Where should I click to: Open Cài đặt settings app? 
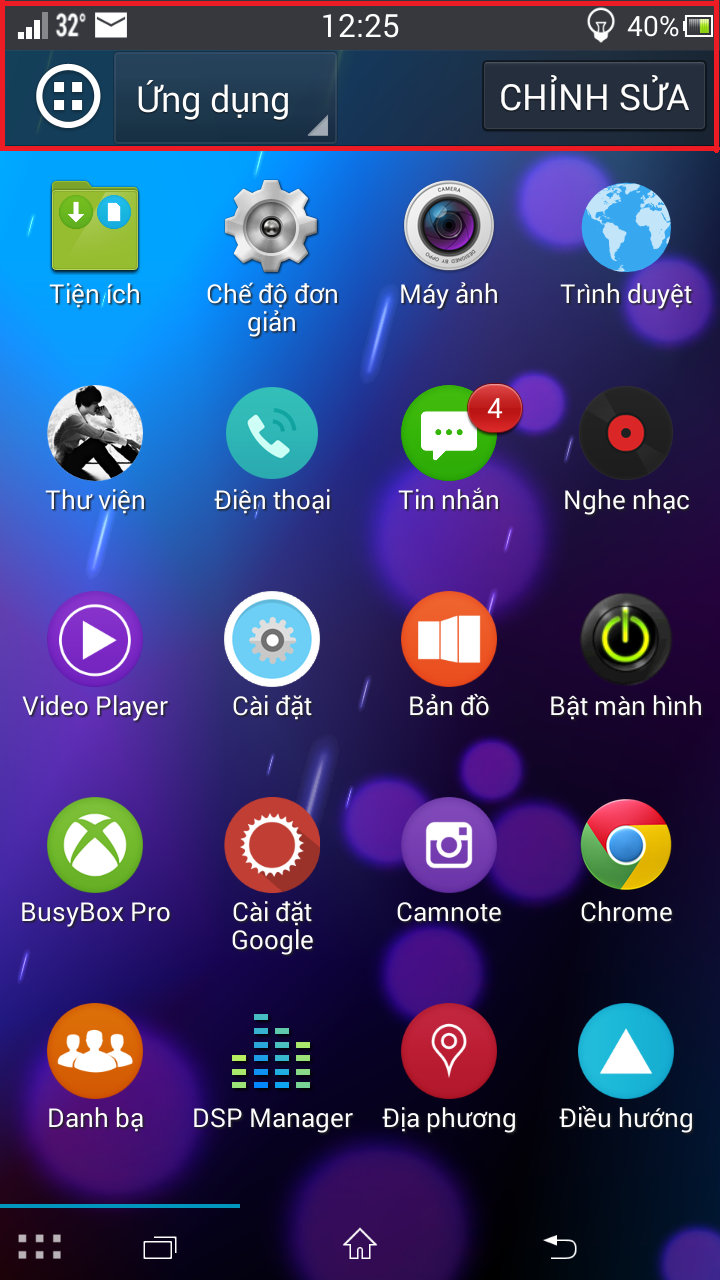tap(272, 639)
